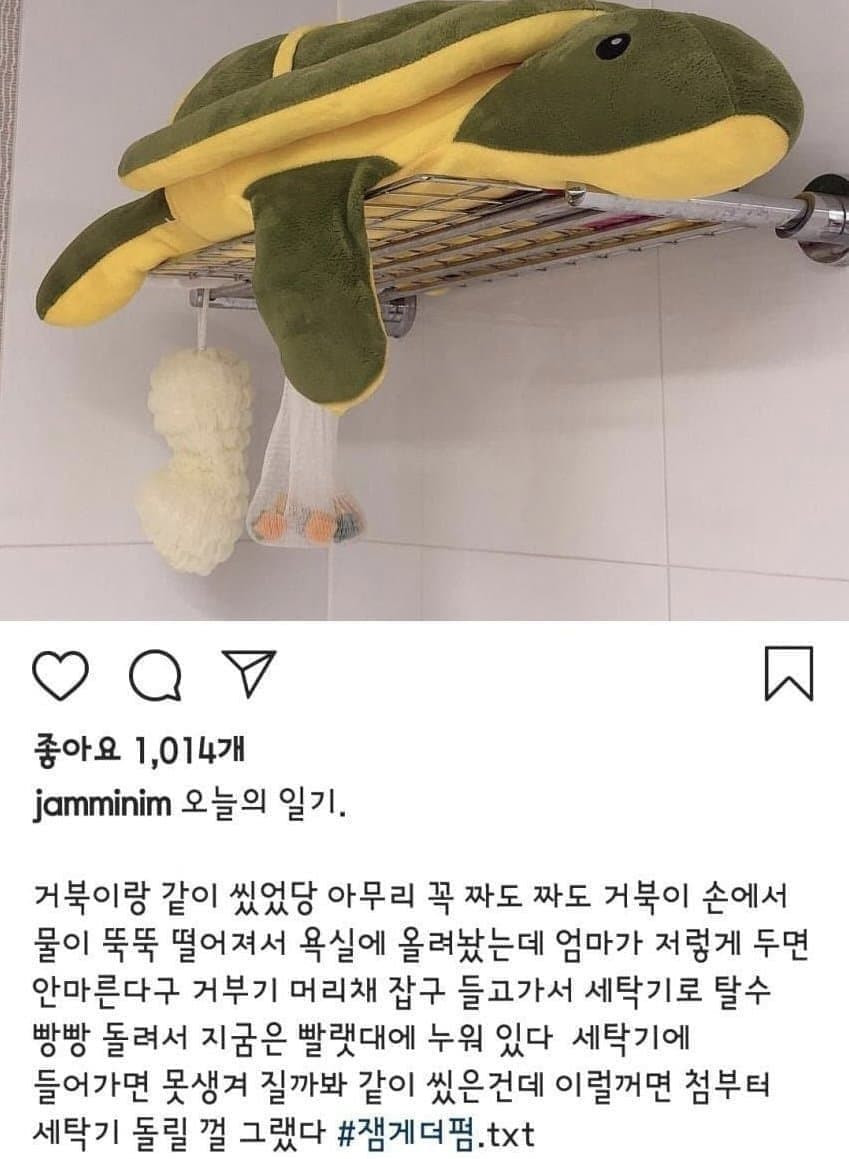849x1159 pixels.
Task: Share the post via paper plane icon
Action: coord(247,673)
